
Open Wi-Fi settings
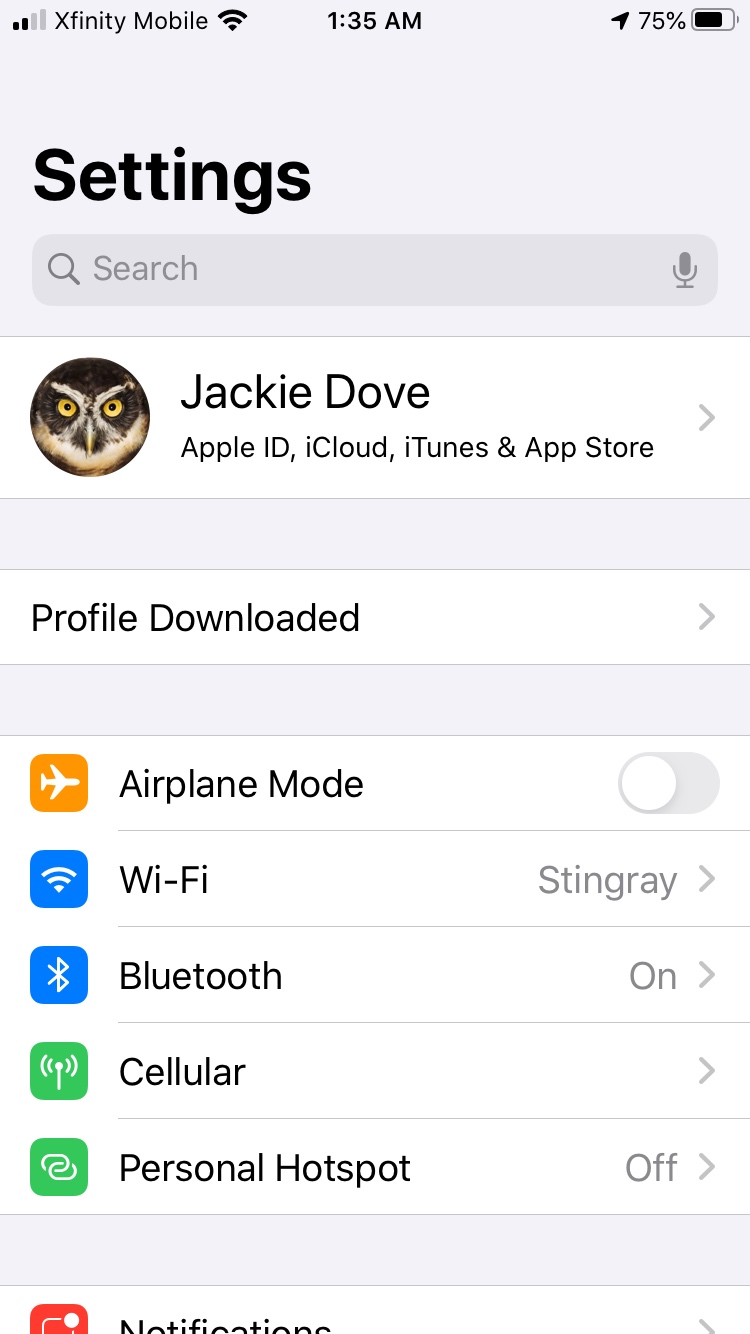(x=375, y=880)
